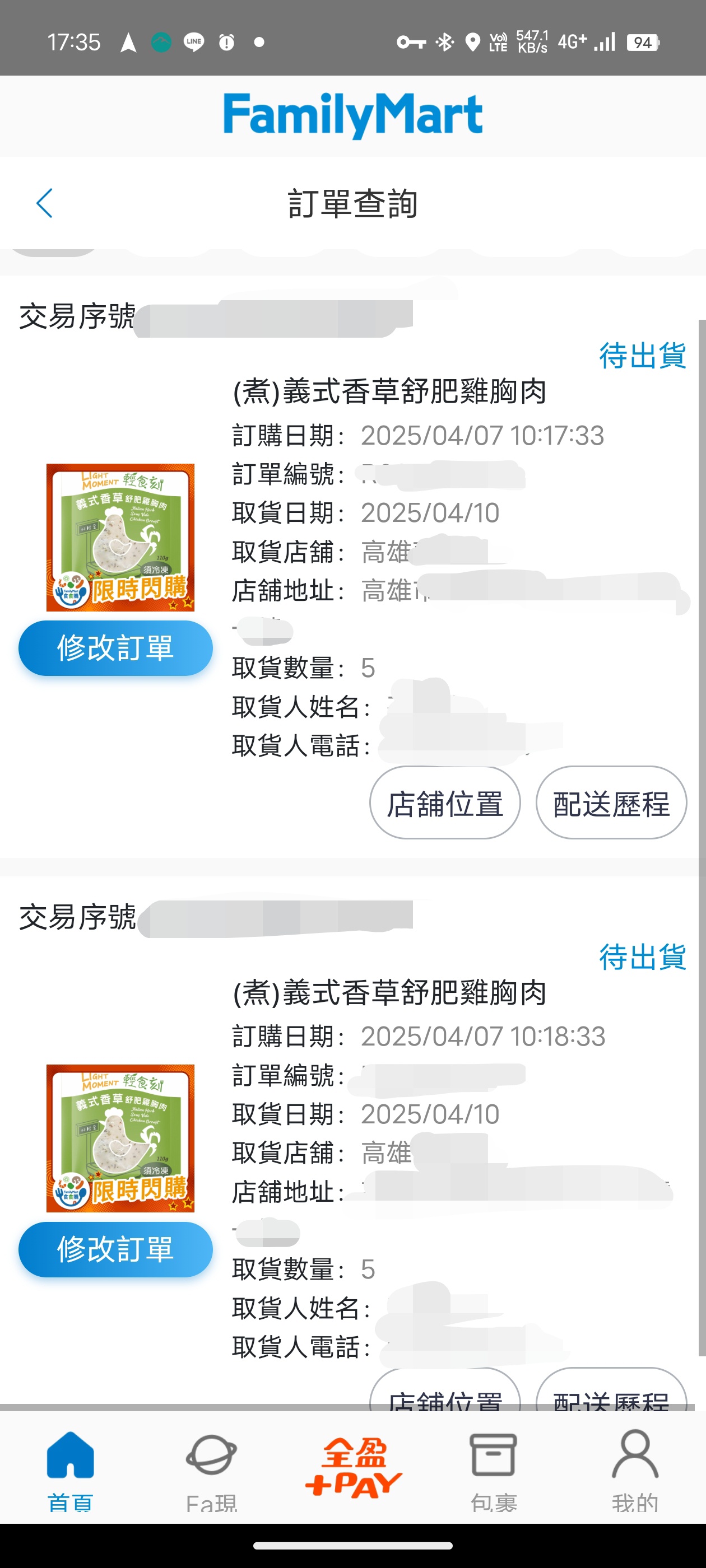
Task: Open the Fa現 tab
Action: (211, 1468)
